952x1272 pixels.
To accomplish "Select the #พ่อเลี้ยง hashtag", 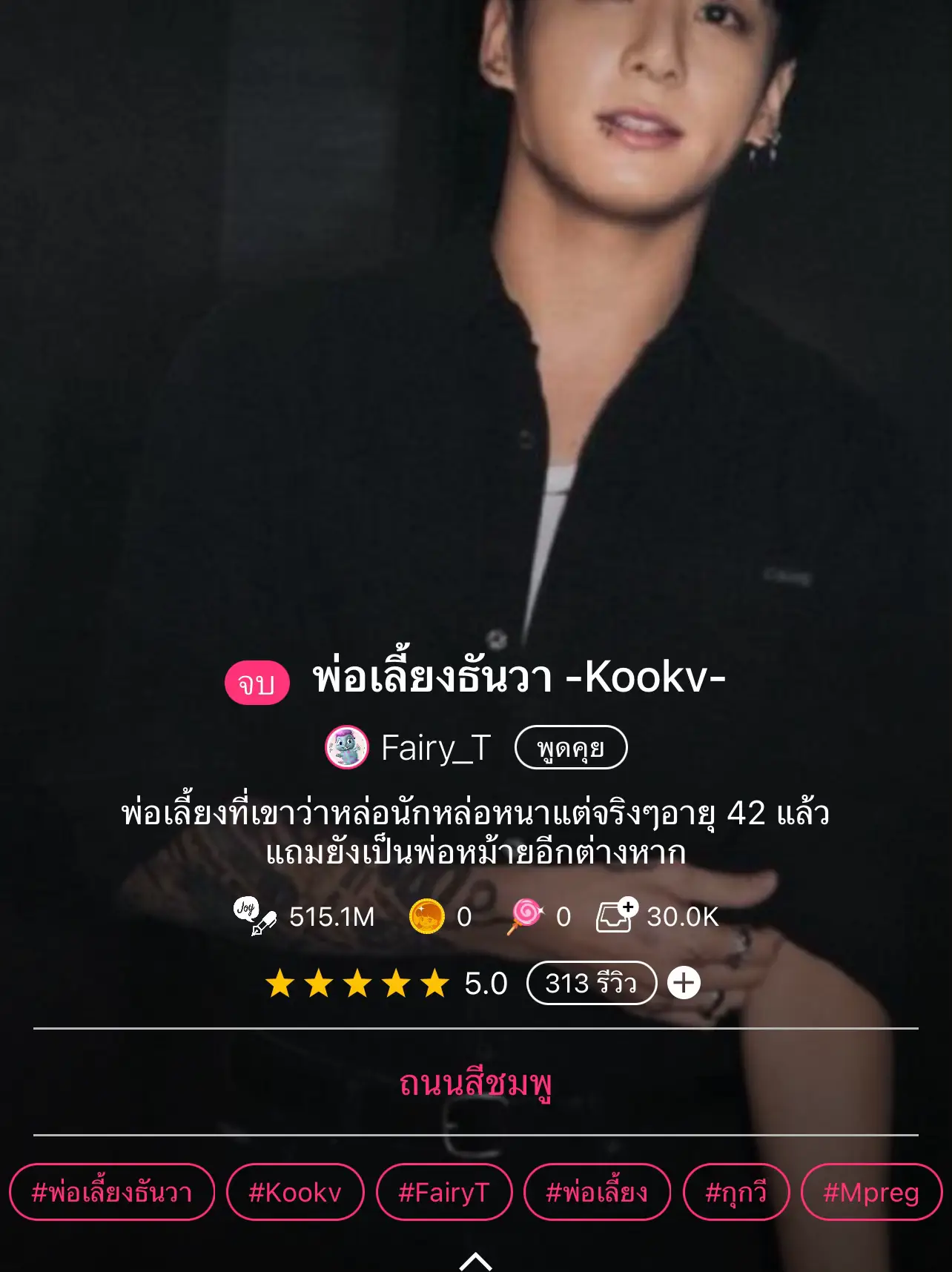I will click(x=598, y=1191).
